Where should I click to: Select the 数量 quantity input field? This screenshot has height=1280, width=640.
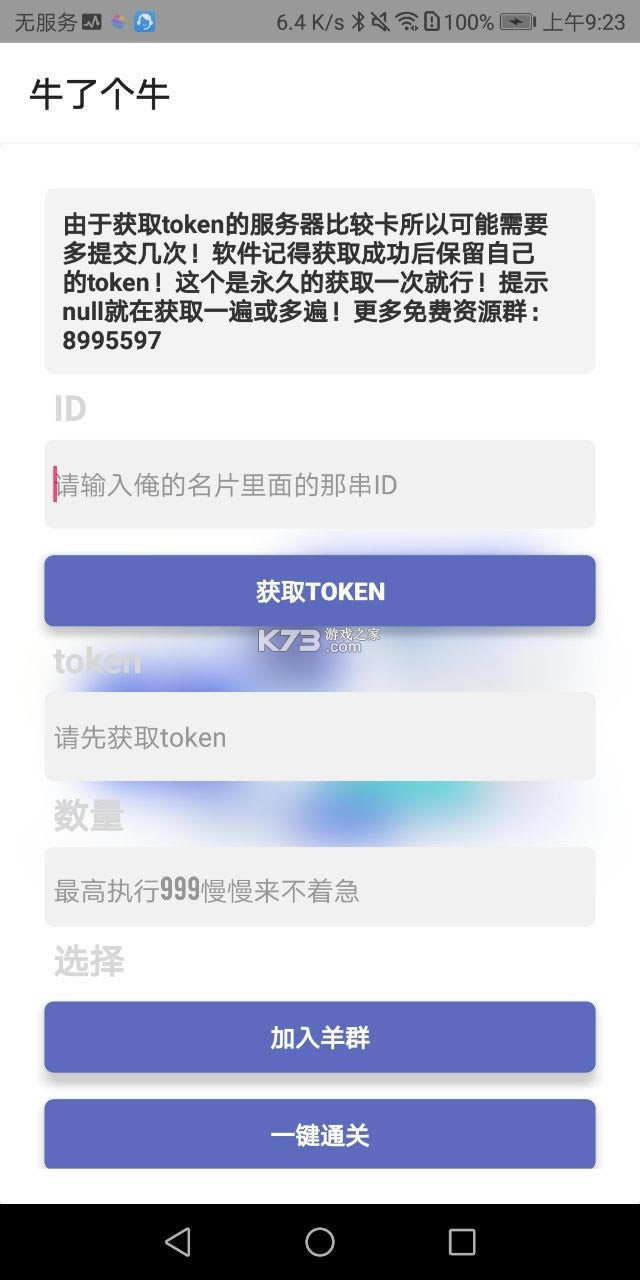pos(320,889)
